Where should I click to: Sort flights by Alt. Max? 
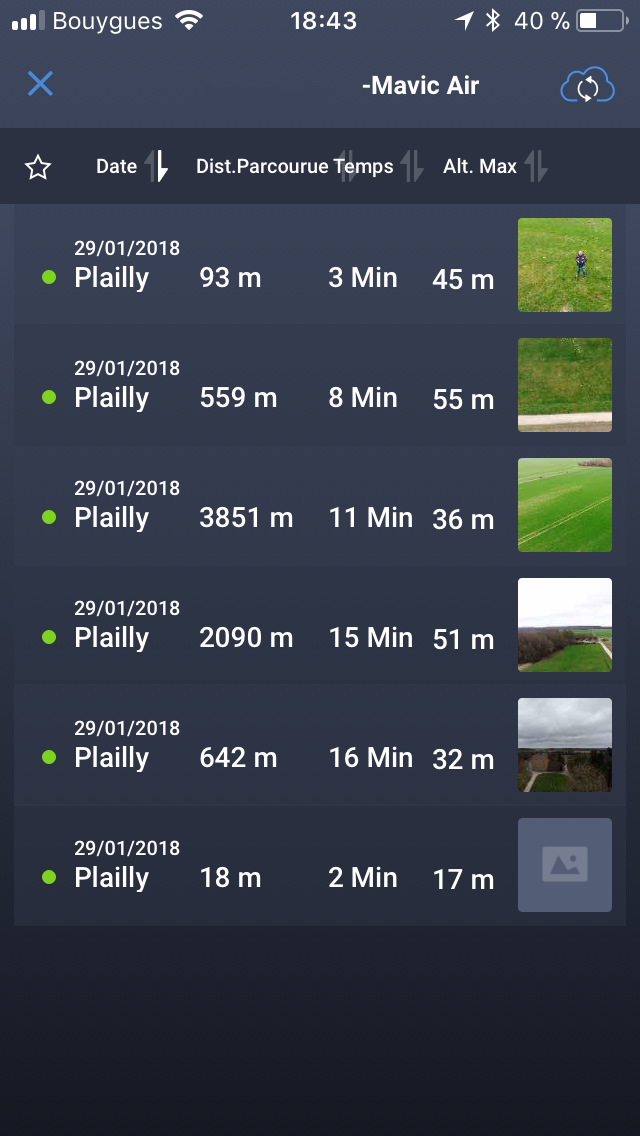(496, 167)
